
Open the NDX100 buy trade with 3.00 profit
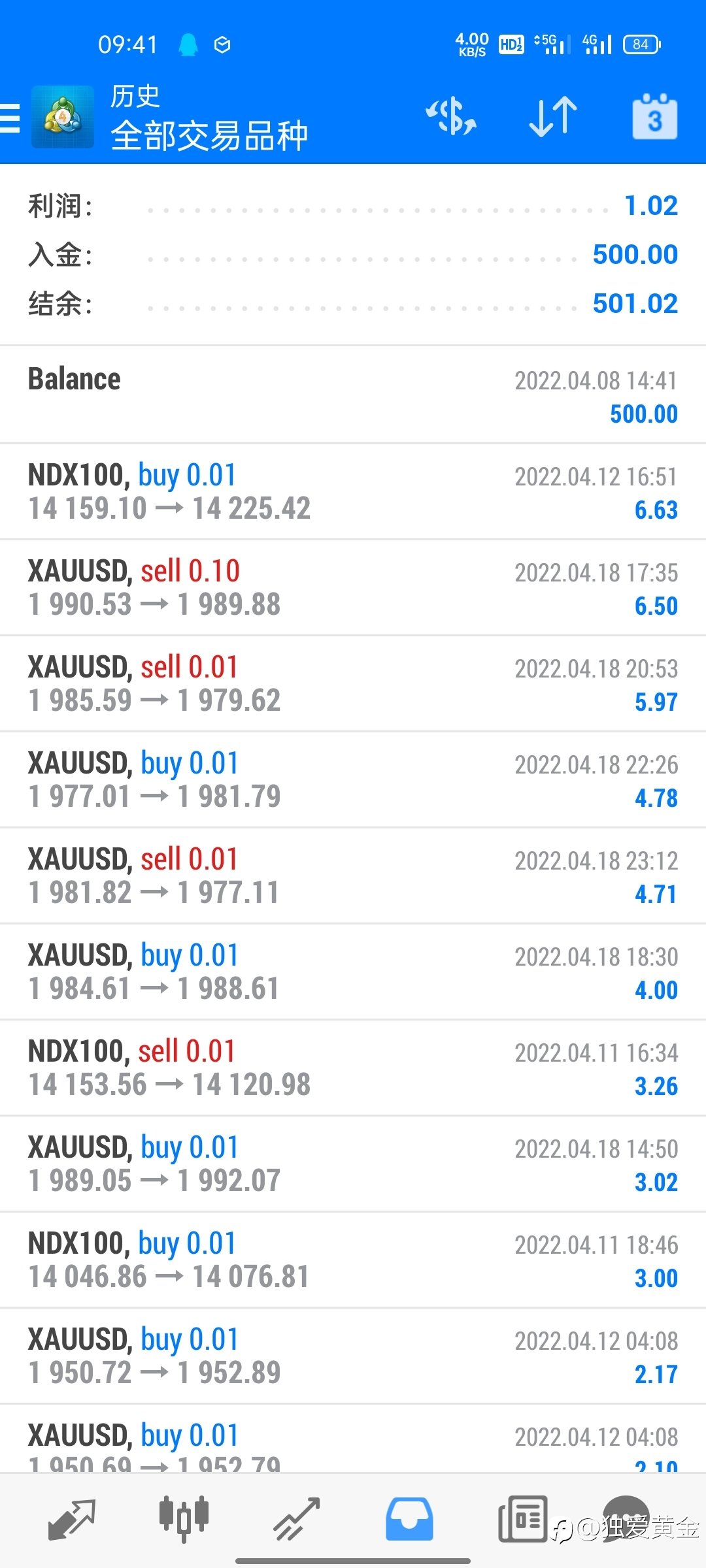click(x=353, y=1260)
